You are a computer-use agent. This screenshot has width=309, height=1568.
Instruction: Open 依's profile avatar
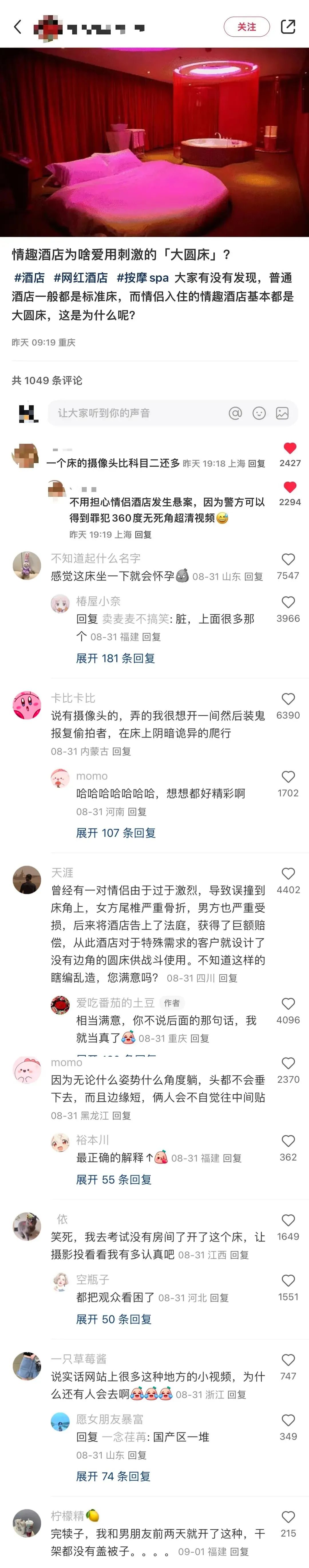click(27, 1226)
